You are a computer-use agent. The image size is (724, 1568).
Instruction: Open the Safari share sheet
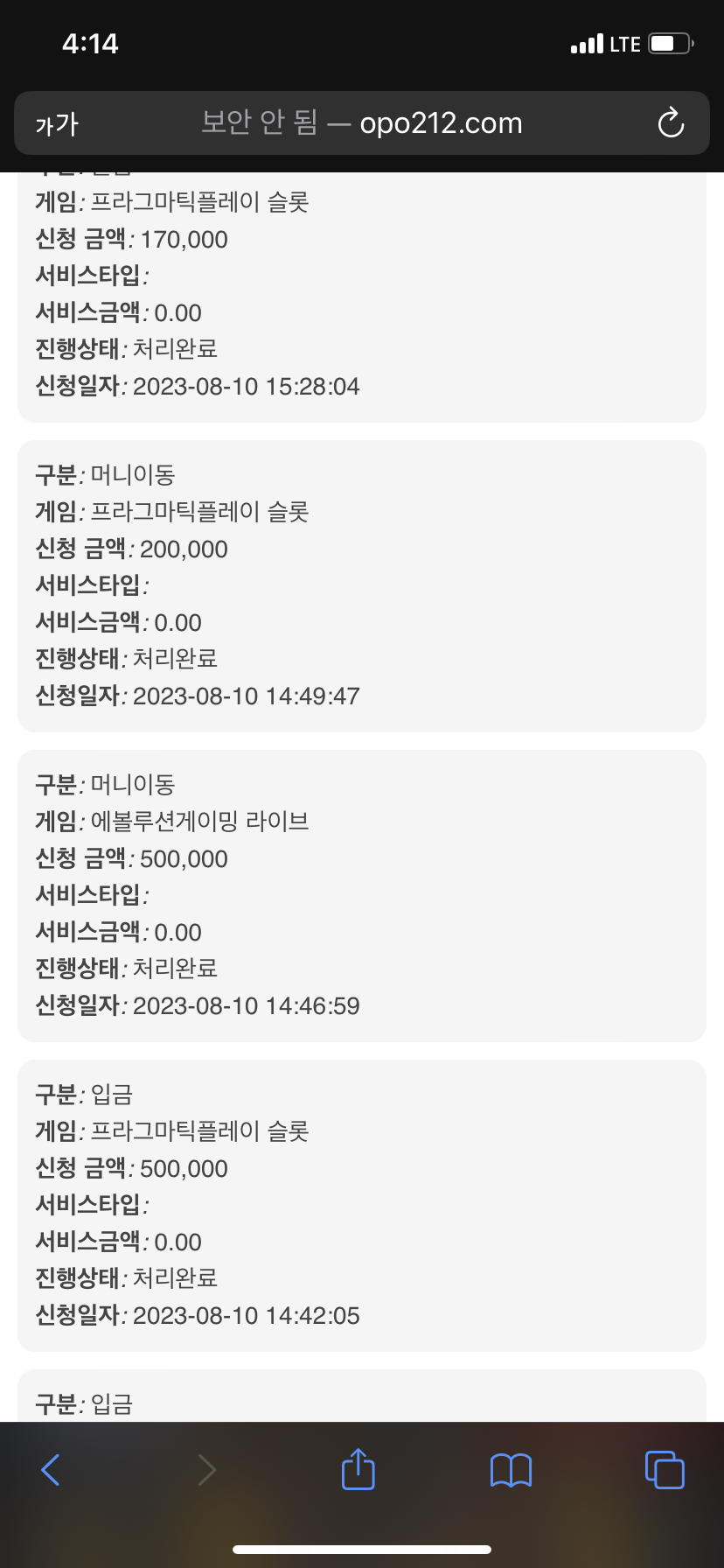tap(358, 1468)
